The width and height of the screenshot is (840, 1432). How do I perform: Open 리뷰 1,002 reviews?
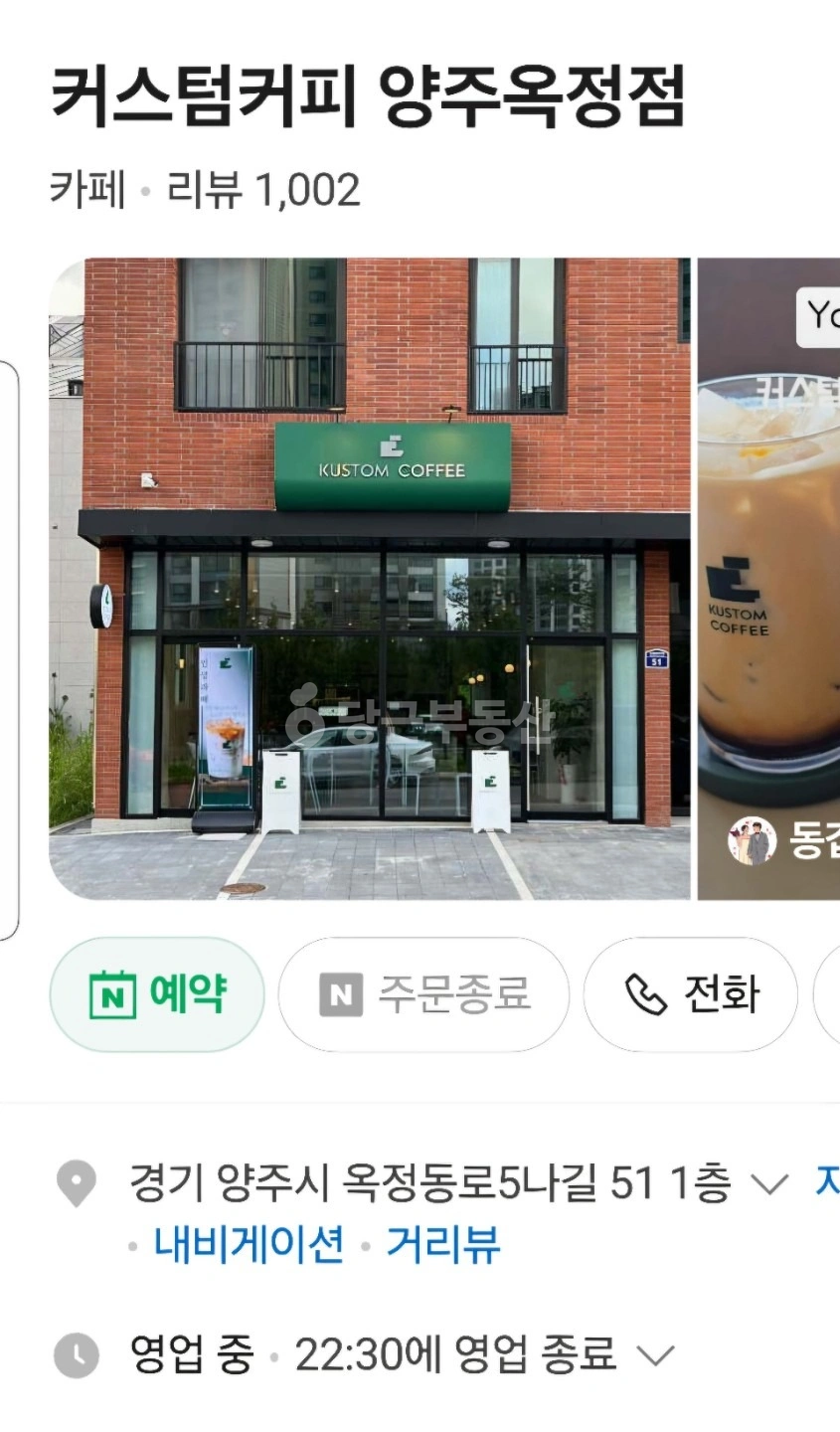pos(262,189)
